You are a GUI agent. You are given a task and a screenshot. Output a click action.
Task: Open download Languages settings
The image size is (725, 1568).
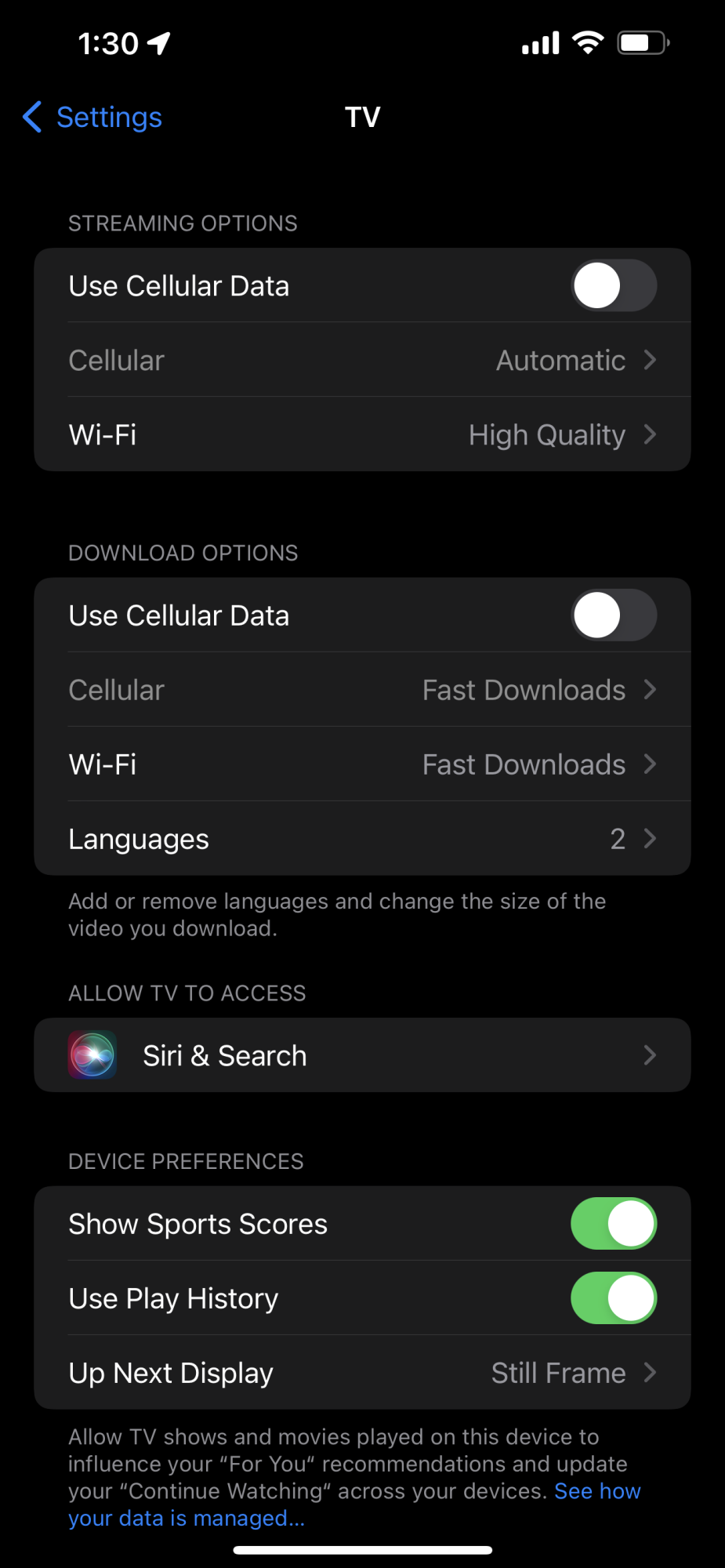[362, 839]
